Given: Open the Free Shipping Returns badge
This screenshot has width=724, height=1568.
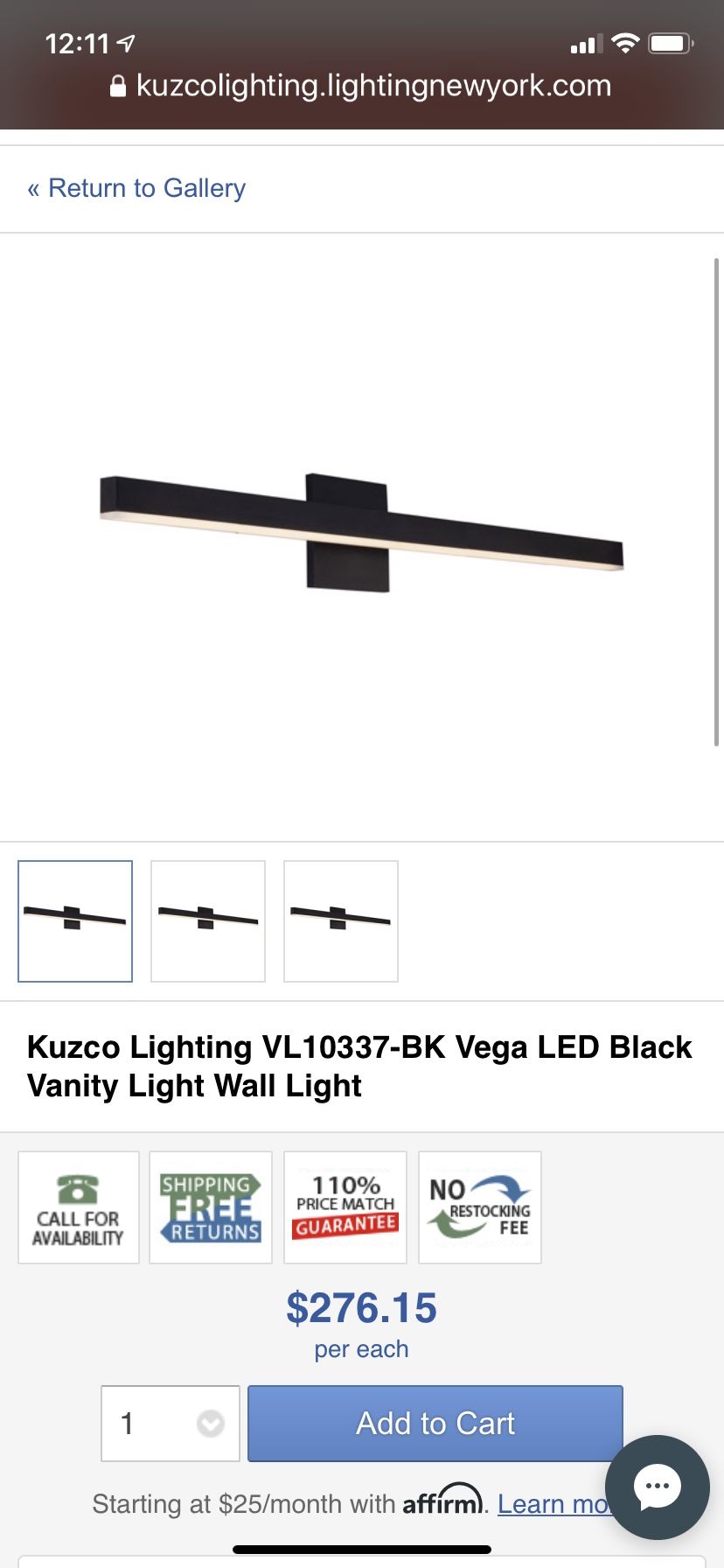Looking at the screenshot, I should (x=211, y=1207).
